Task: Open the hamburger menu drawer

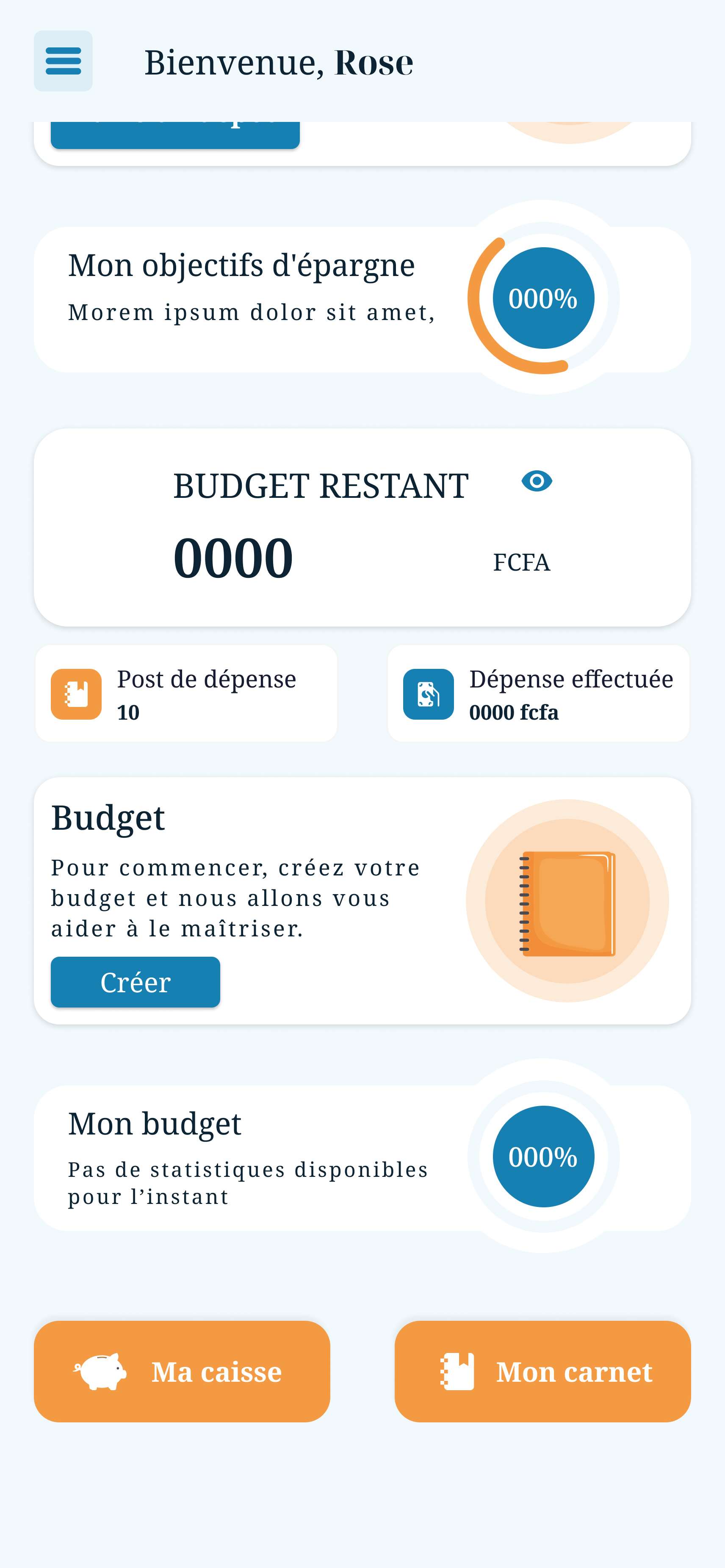Action: click(63, 61)
